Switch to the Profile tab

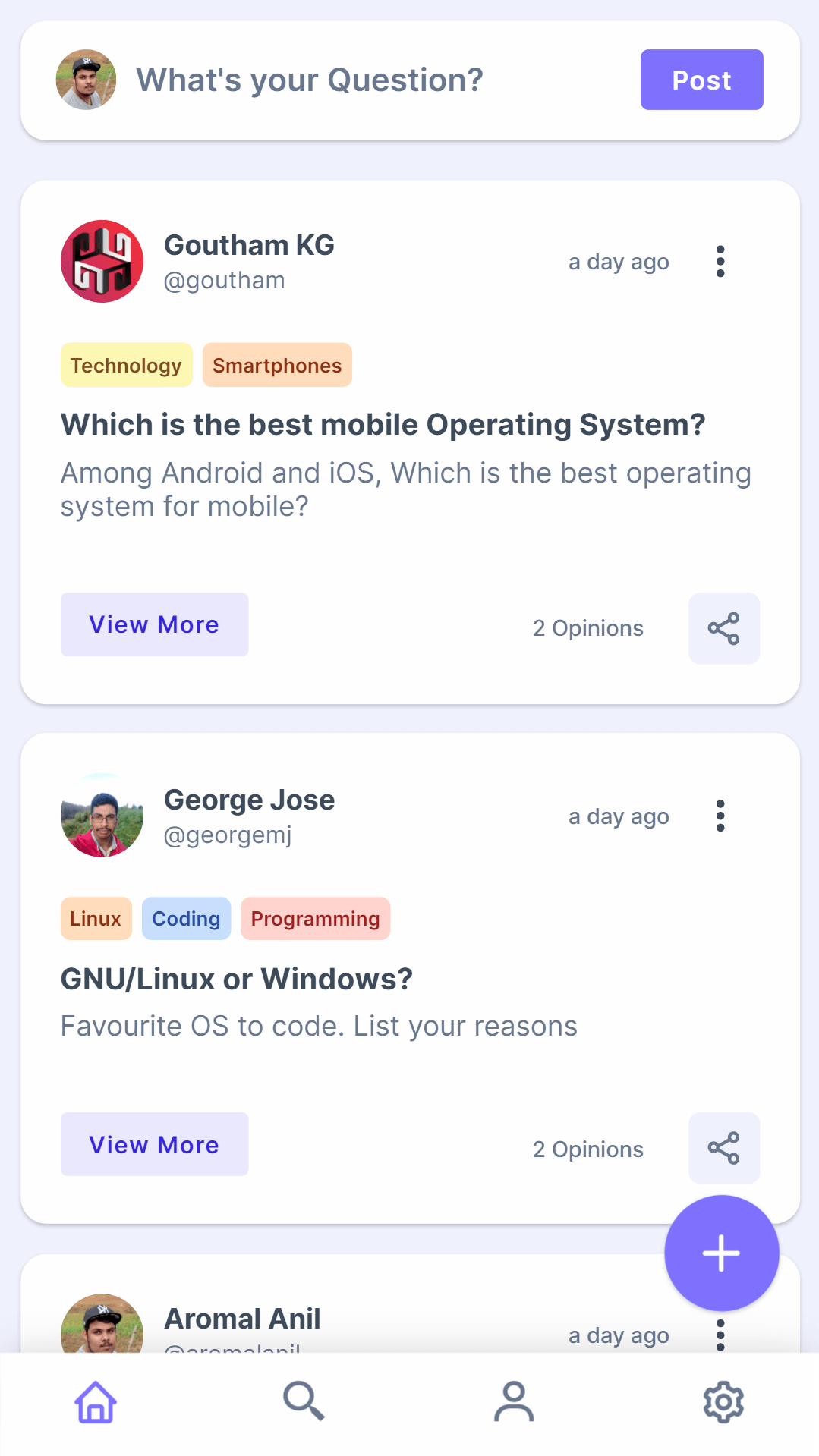tap(514, 1402)
